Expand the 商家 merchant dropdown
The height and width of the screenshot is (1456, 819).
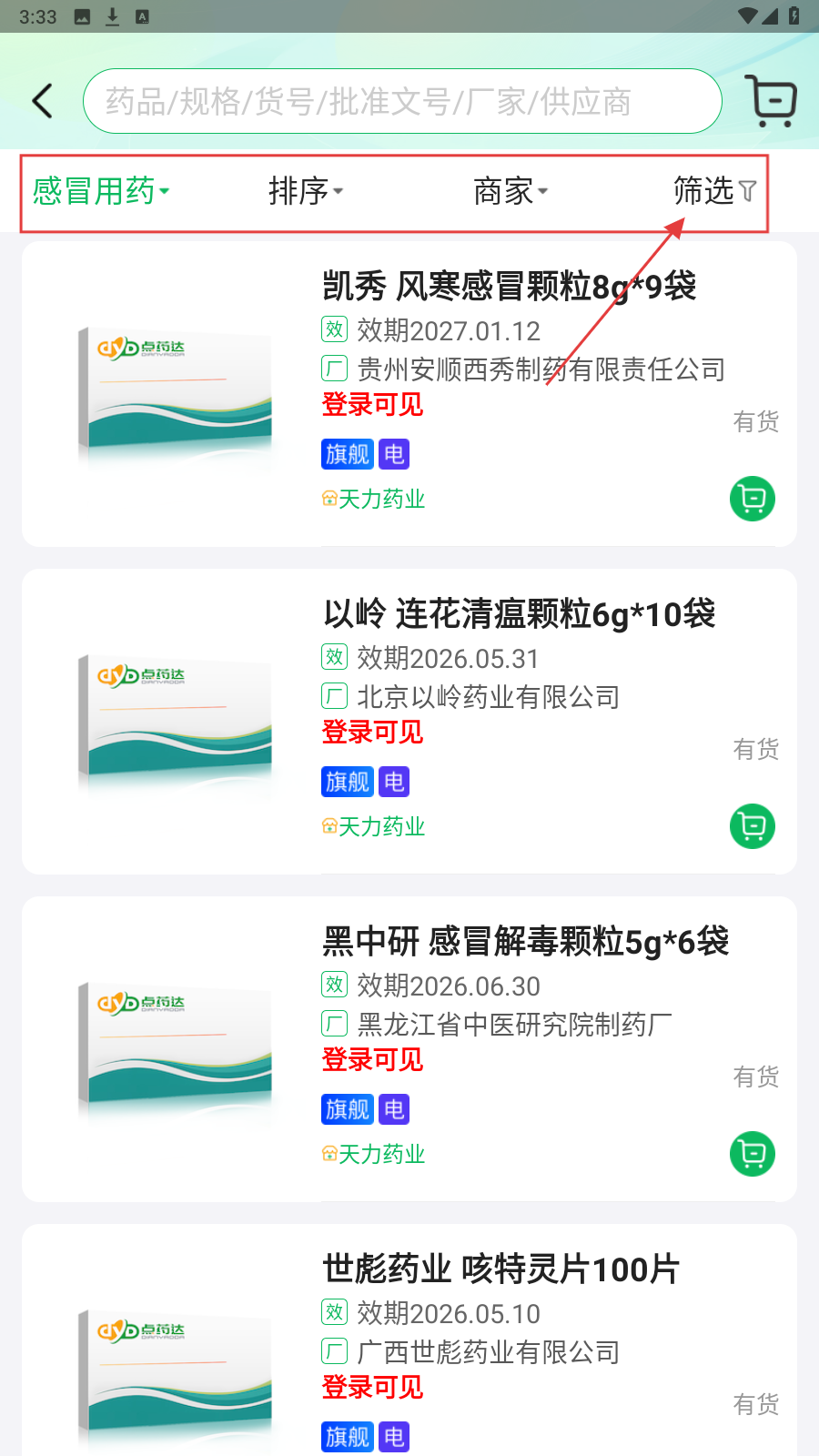pos(510,191)
